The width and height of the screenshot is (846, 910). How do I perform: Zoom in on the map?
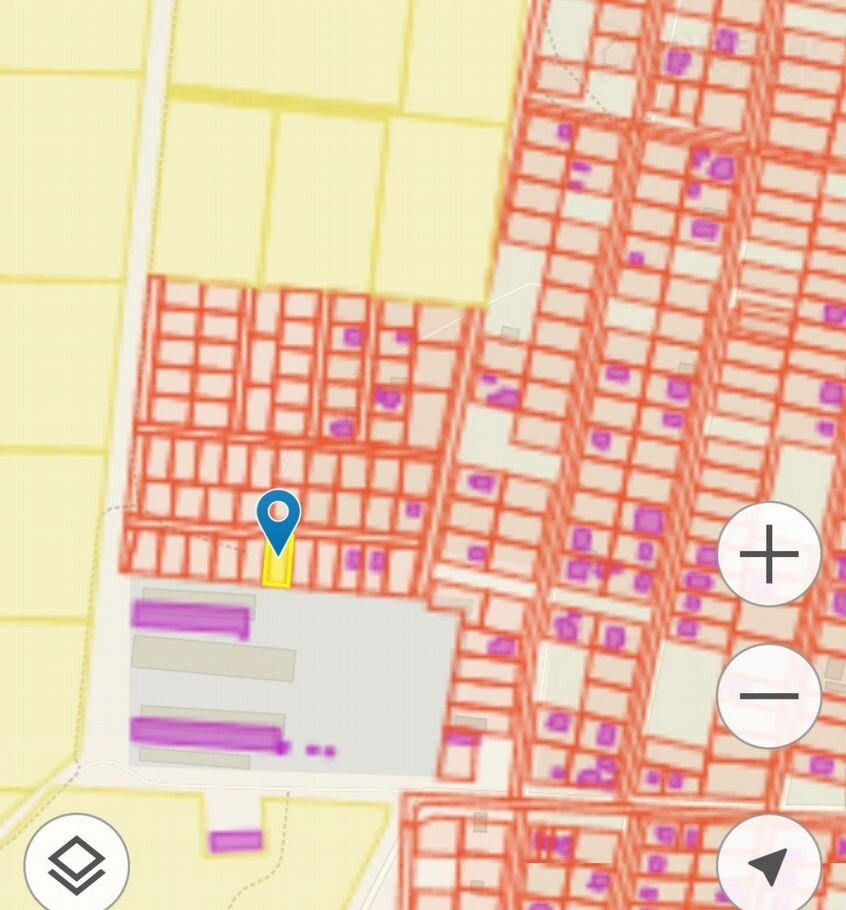pos(769,554)
